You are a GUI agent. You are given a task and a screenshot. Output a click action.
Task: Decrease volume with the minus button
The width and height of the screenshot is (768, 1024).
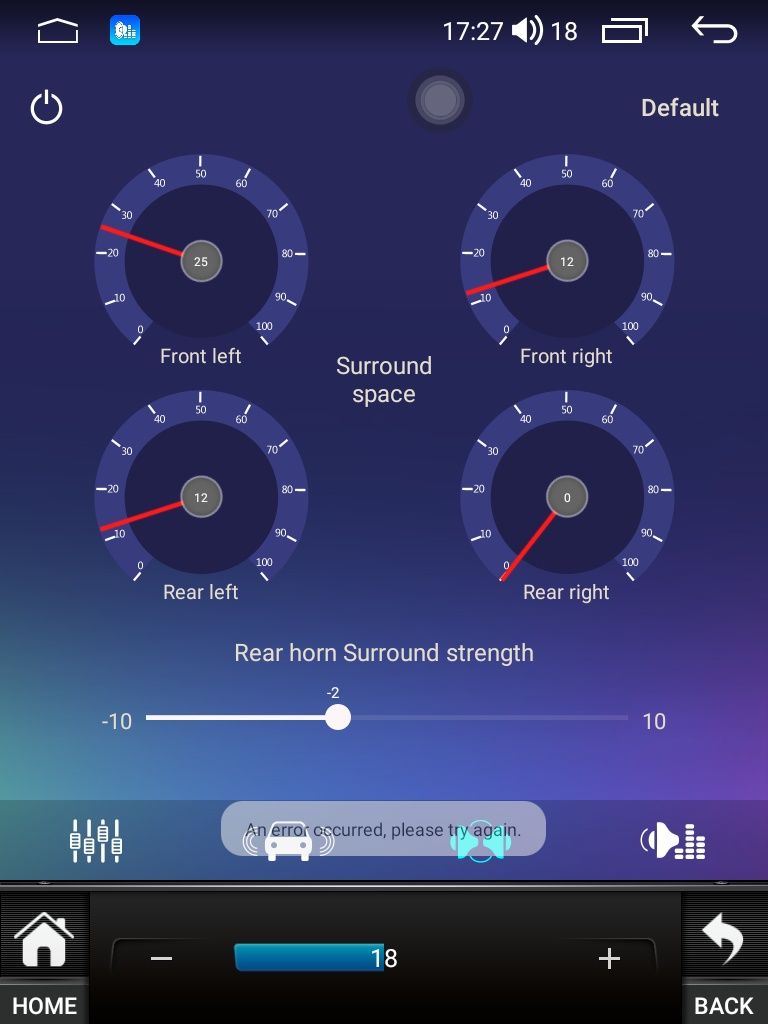(161, 958)
